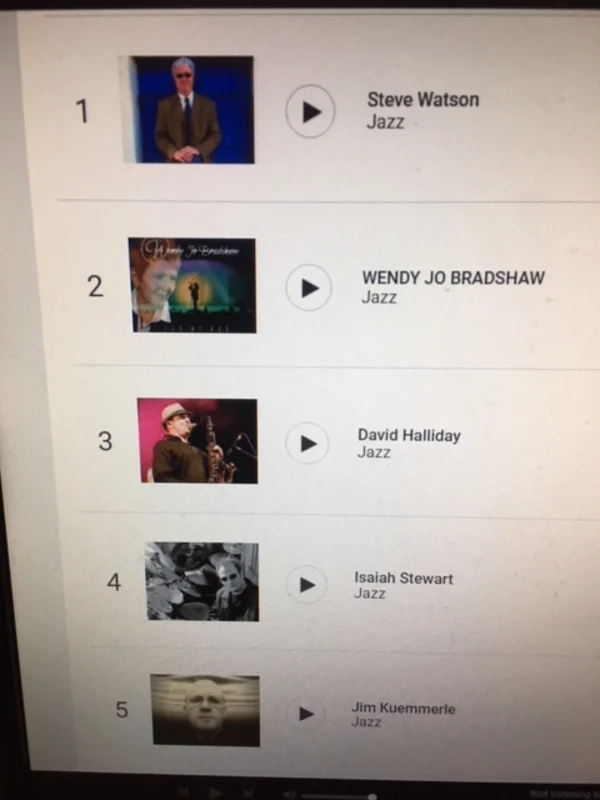Open Jim Kuemmerle's thumbnail image
This screenshot has height=800, width=600.
tap(205, 710)
